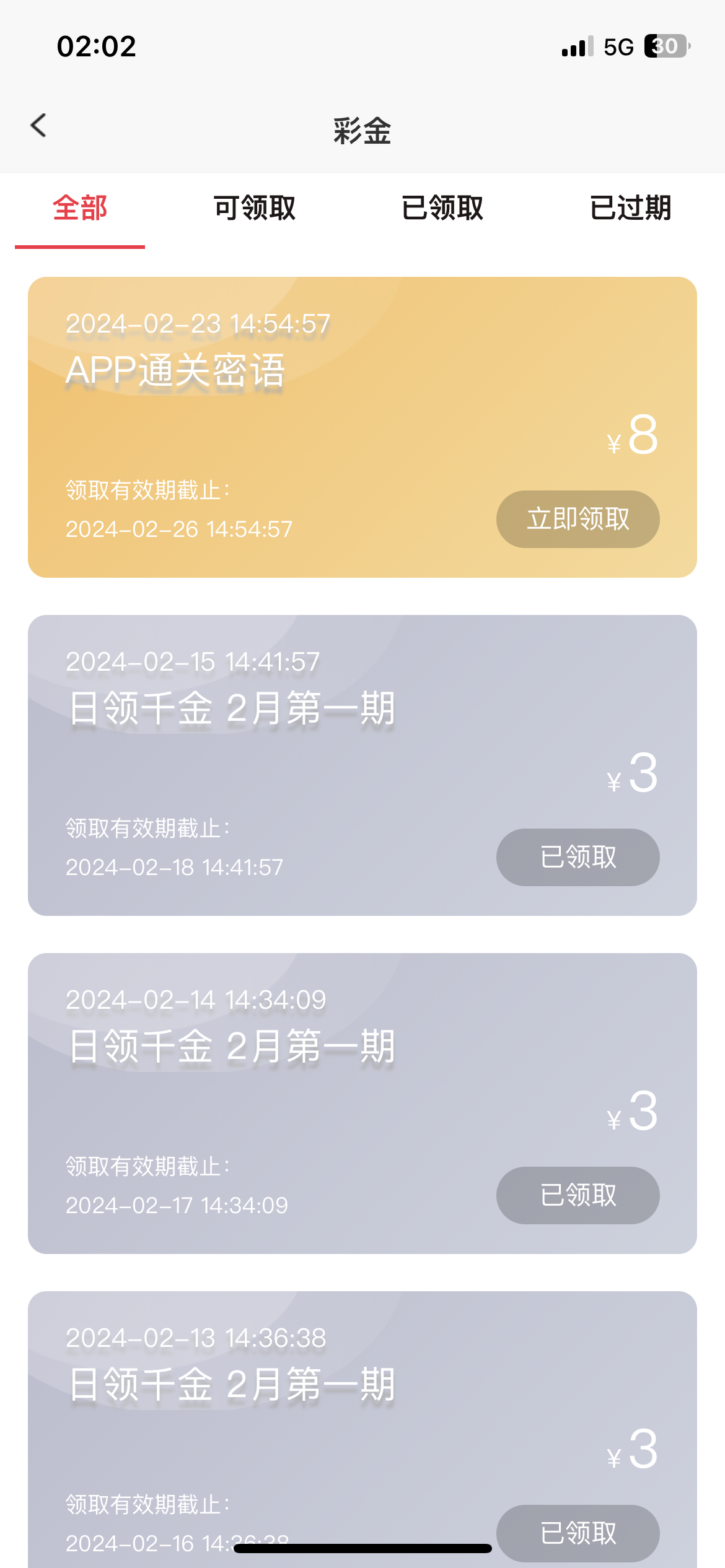This screenshot has height=1568, width=725.
Task: Tap the battery indicator in status bar
Action: pos(665,46)
